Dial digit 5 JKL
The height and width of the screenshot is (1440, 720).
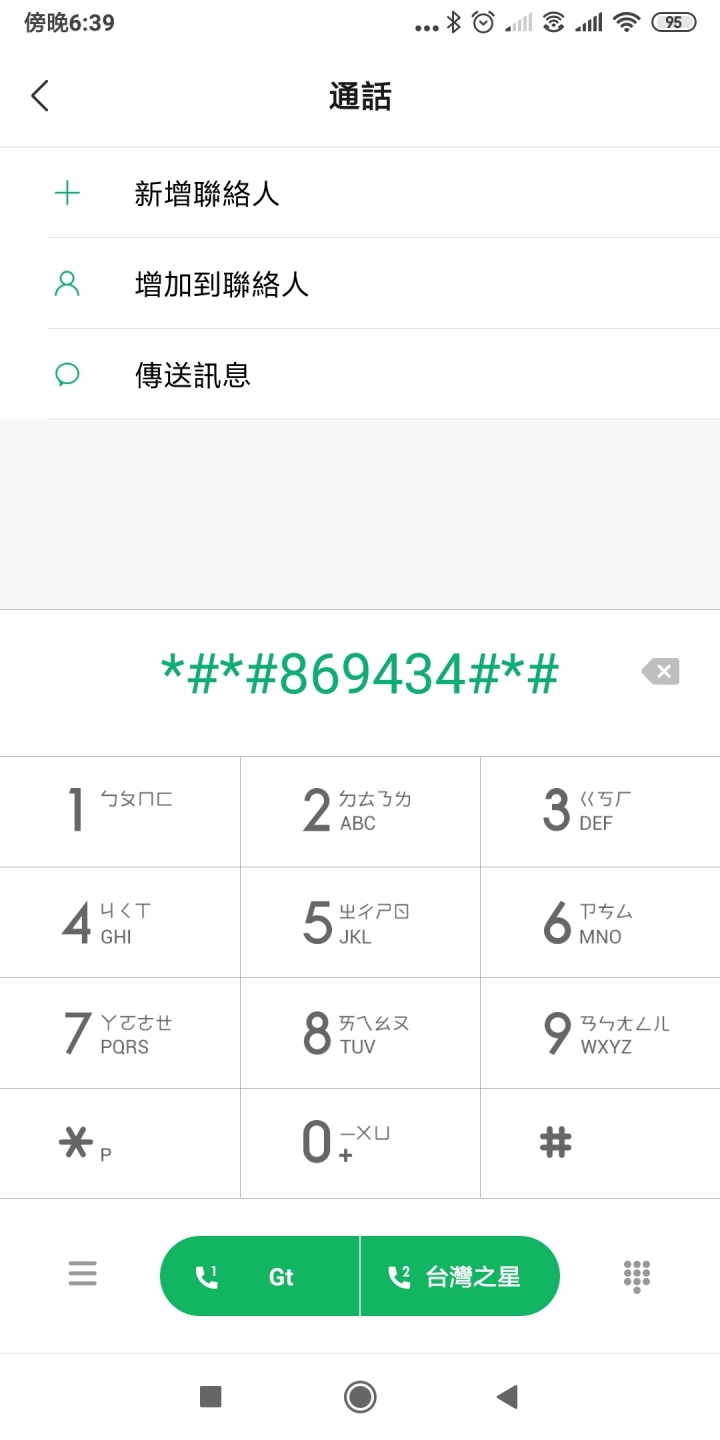coord(360,922)
